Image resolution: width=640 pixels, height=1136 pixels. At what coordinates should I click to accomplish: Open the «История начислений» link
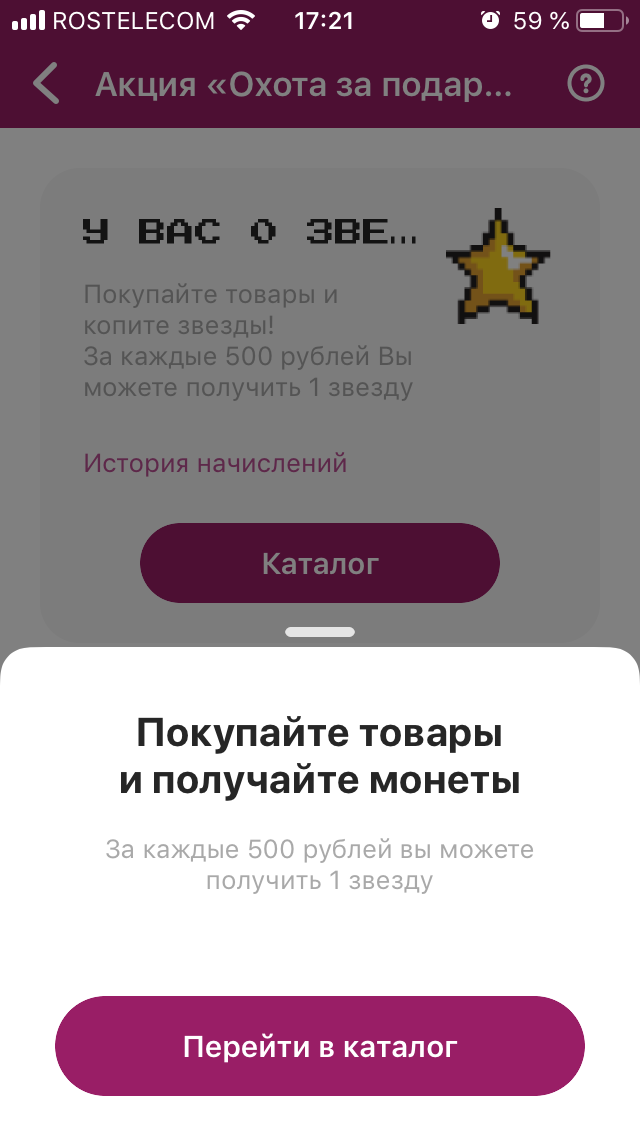pyautogui.click(x=215, y=463)
